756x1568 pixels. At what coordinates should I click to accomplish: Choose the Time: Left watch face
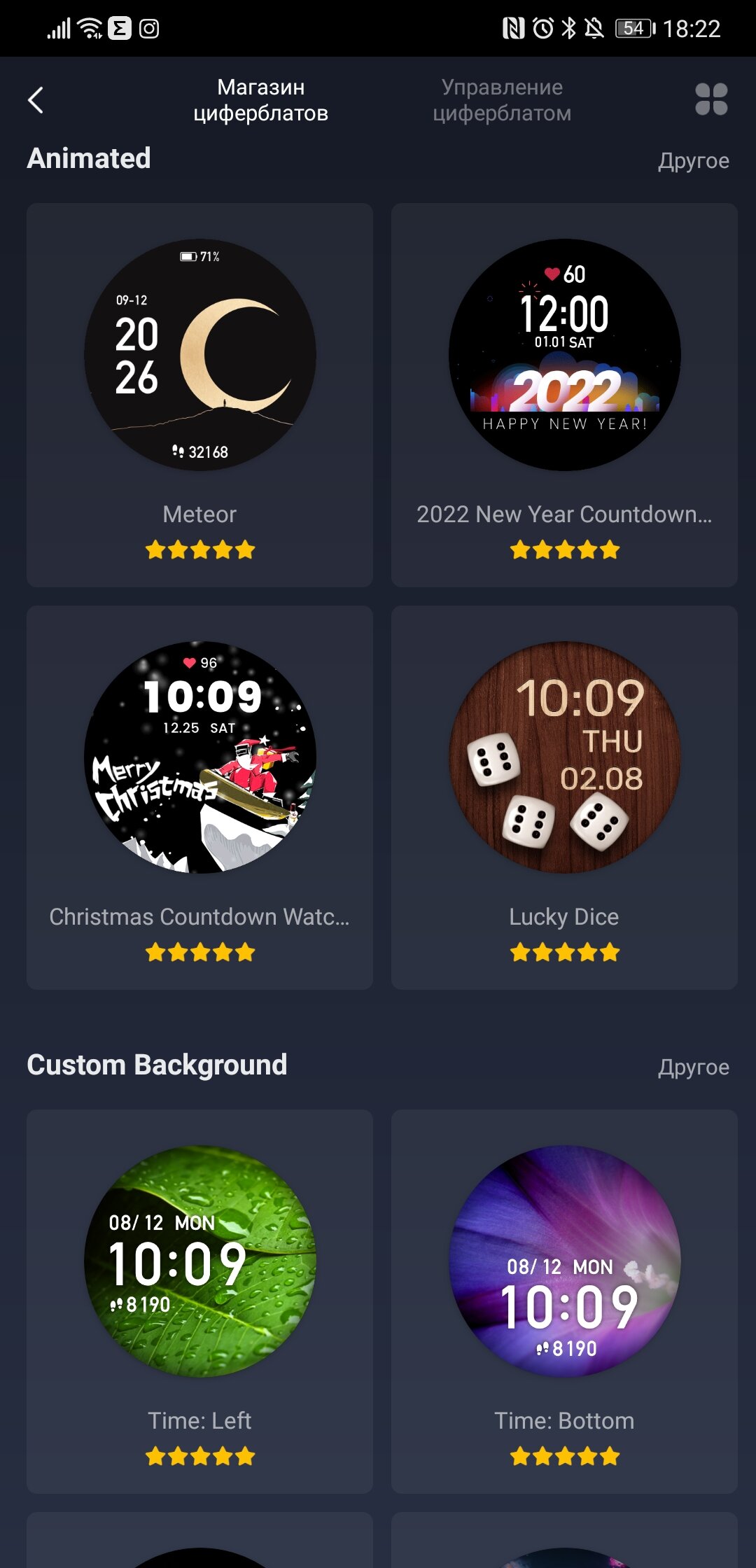pos(199,1301)
